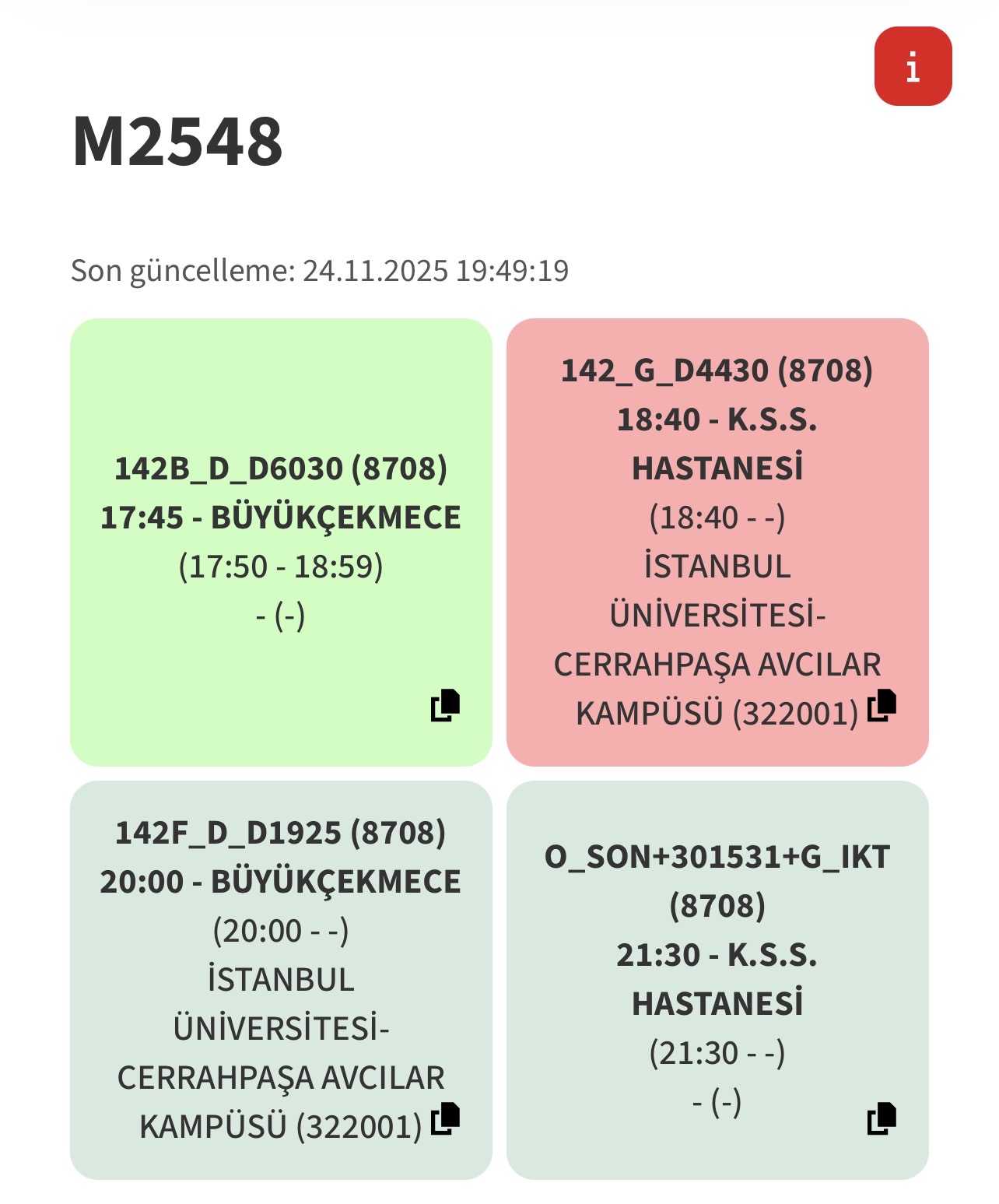Open the red info button
Viewport: 999px width, 1204px height.
pos(913,66)
